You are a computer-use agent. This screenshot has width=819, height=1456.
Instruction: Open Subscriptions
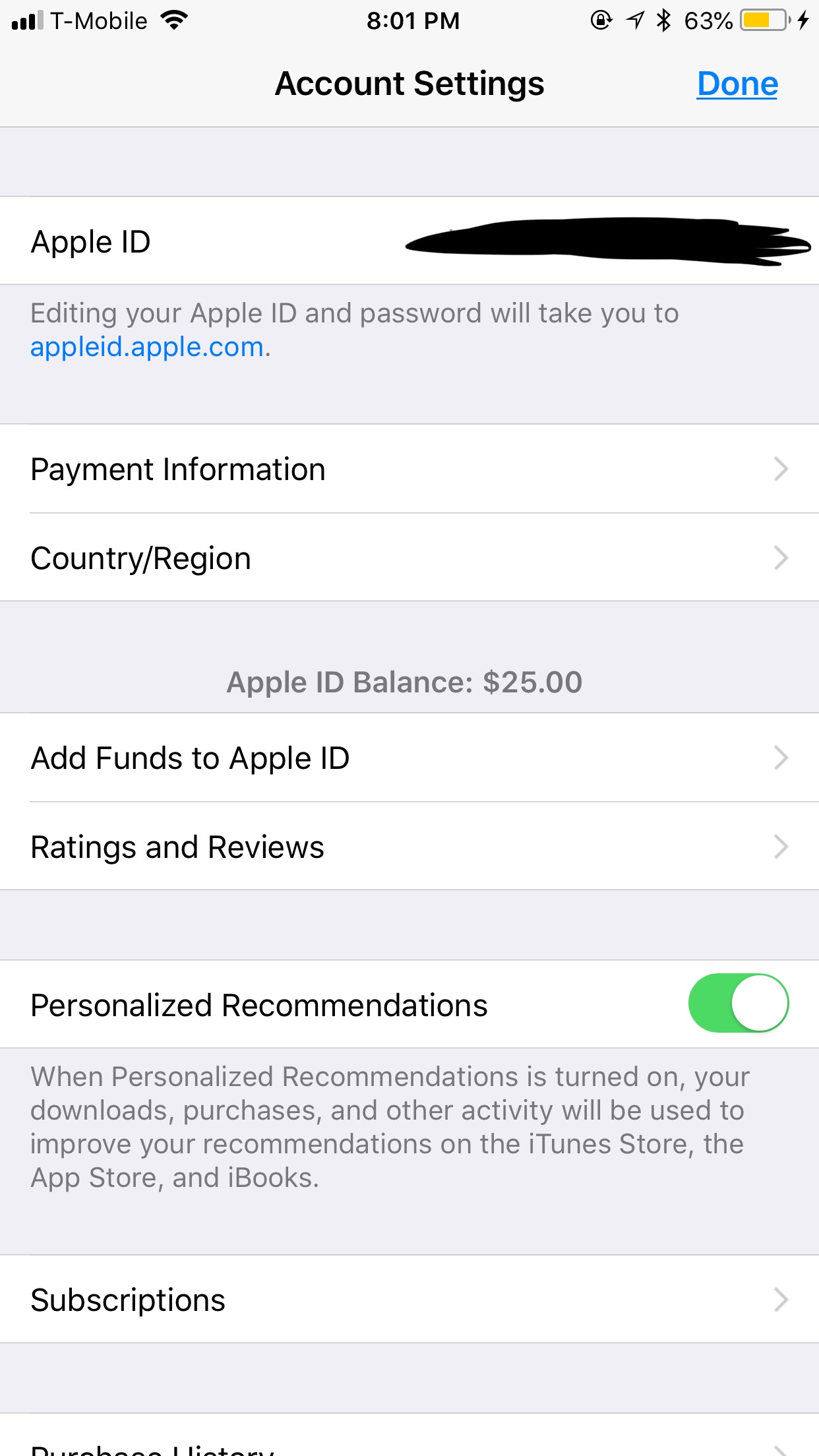tap(409, 1300)
